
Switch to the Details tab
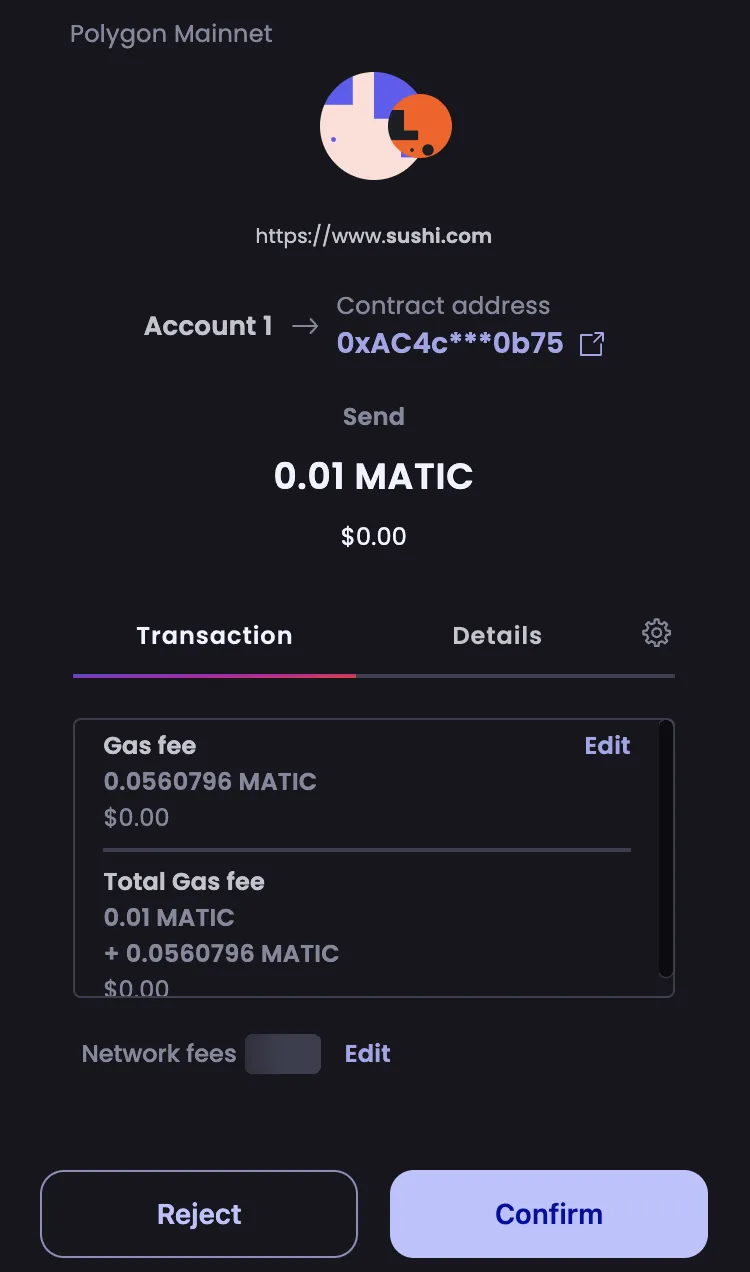[x=497, y=635]
